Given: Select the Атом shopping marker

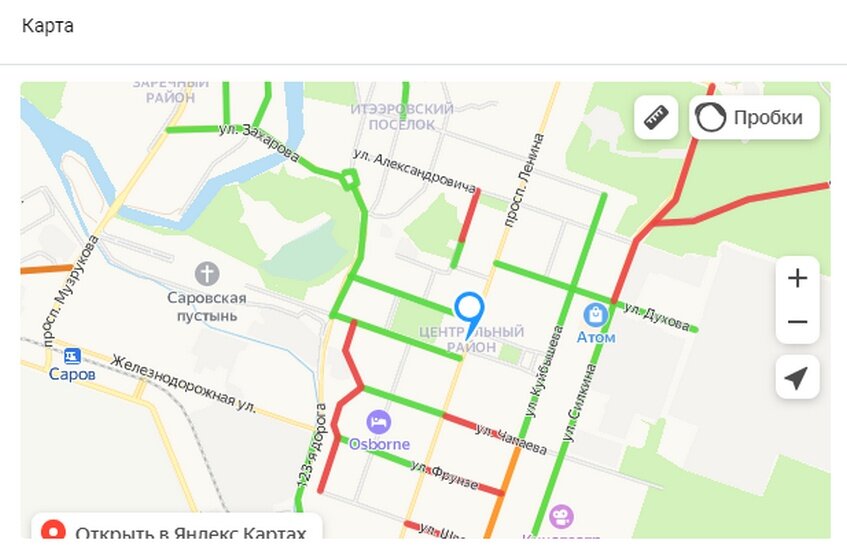Looking at the screenshot, I should pyautogui.click(x=596, y=316).
